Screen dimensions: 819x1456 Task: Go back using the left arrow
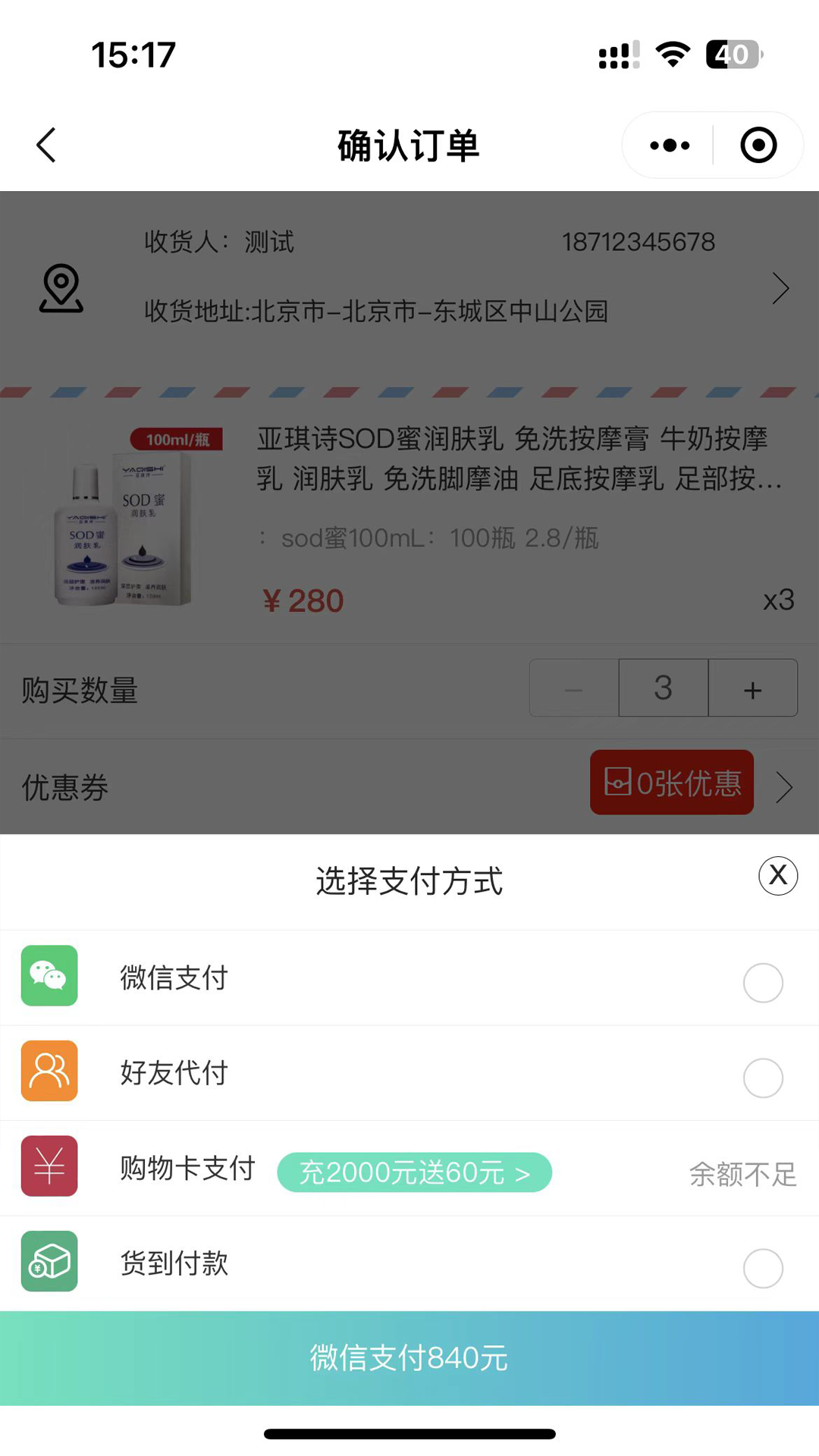point(45,144)
